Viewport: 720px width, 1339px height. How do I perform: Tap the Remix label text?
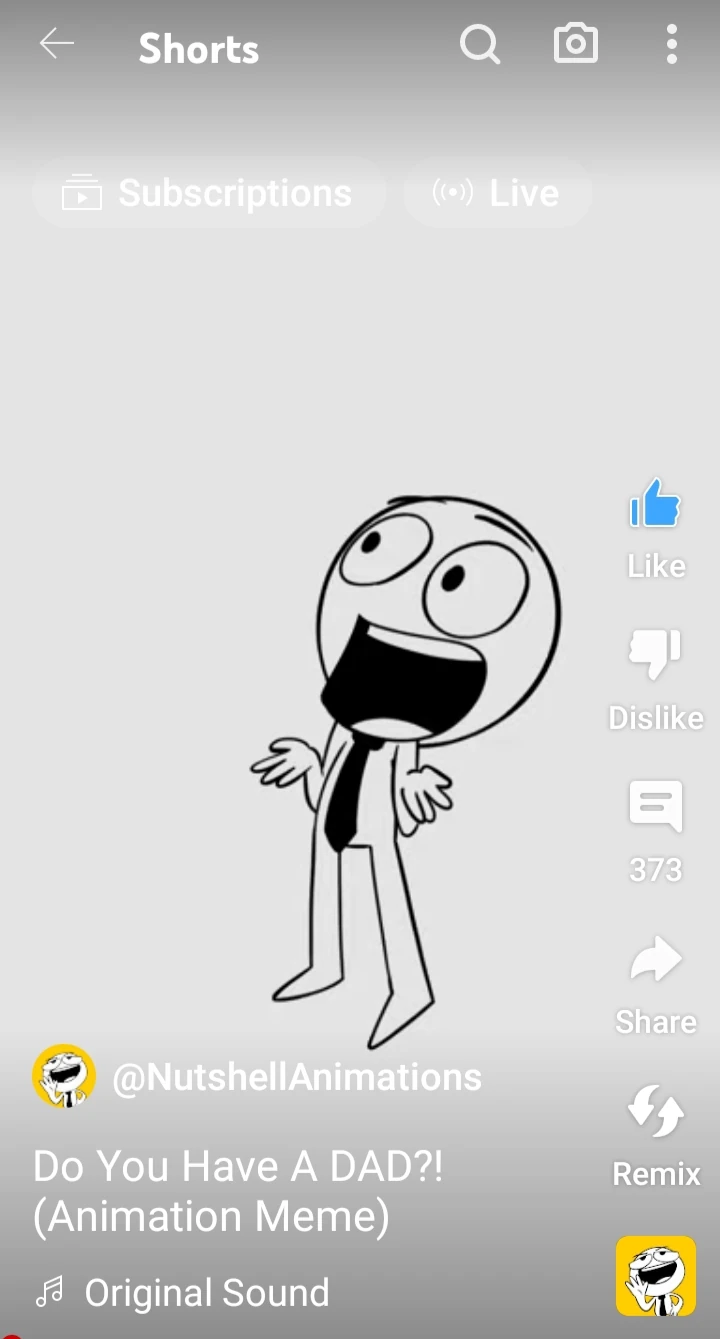pyautogui.click(x=655, y=1173)
